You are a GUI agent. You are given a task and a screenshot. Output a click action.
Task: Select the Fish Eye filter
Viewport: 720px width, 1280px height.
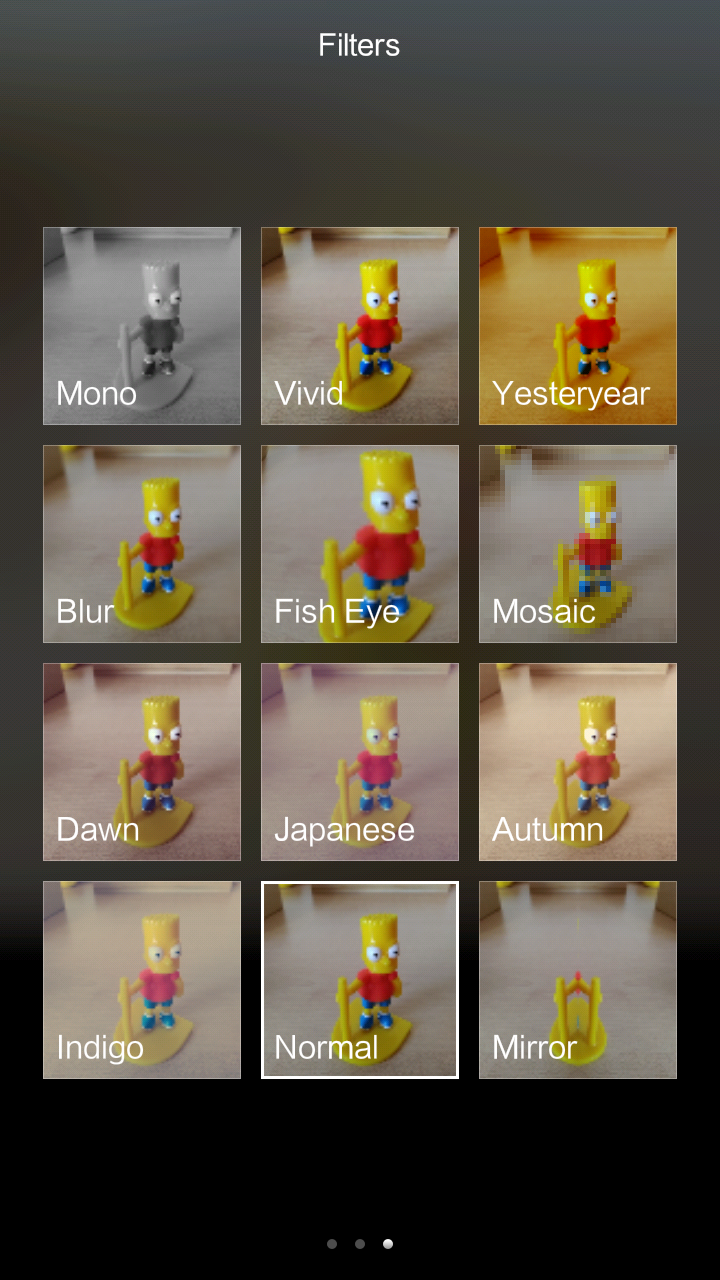[x=360, y=544]
